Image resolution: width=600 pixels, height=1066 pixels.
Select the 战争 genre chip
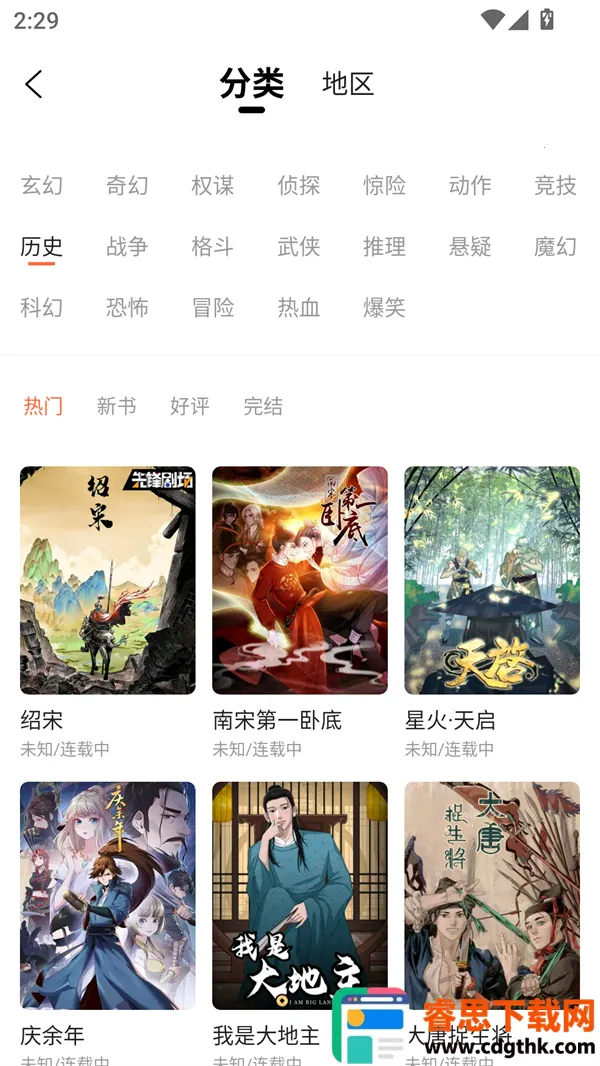click(x=127, y=246)
